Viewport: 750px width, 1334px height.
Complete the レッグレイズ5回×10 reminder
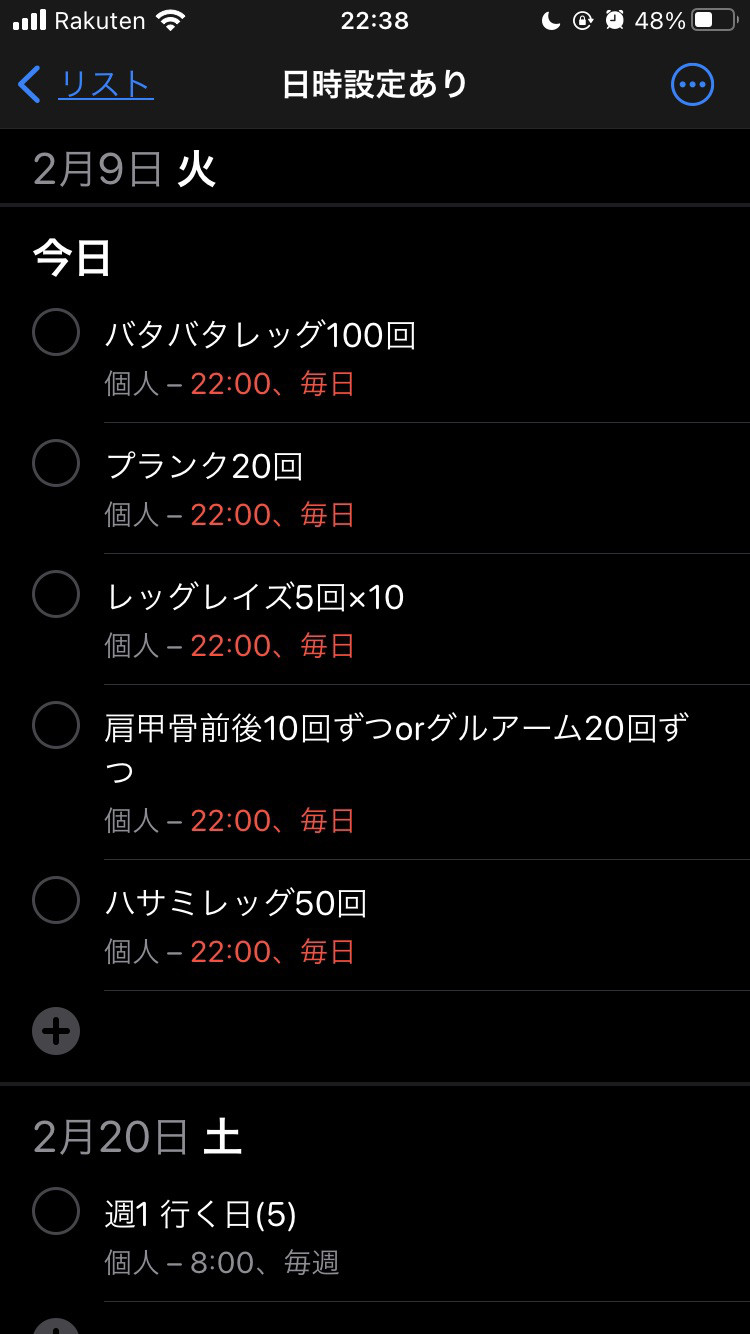tap(56, 594)
